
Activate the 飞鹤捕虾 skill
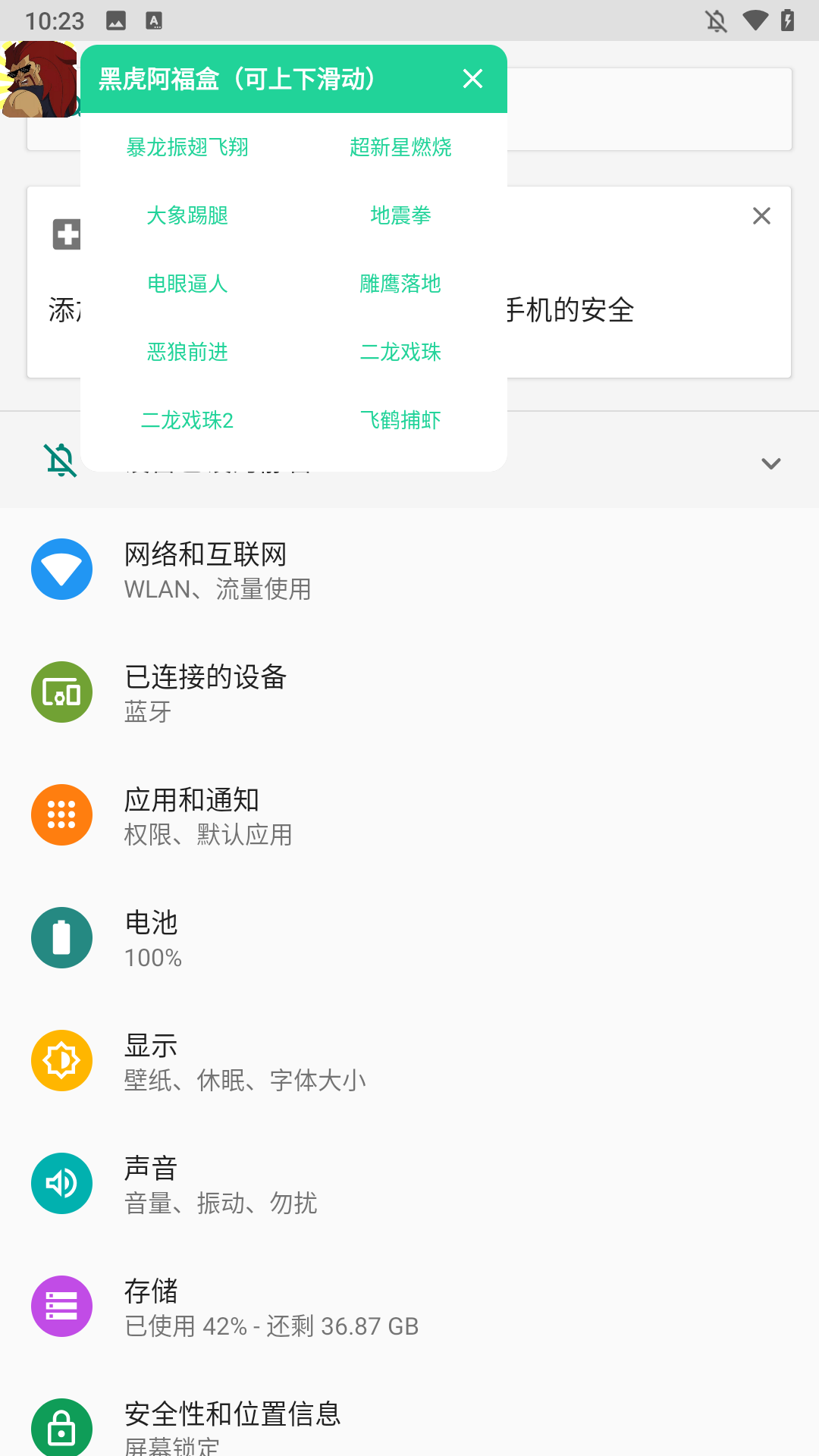click(x=401, y=420)
